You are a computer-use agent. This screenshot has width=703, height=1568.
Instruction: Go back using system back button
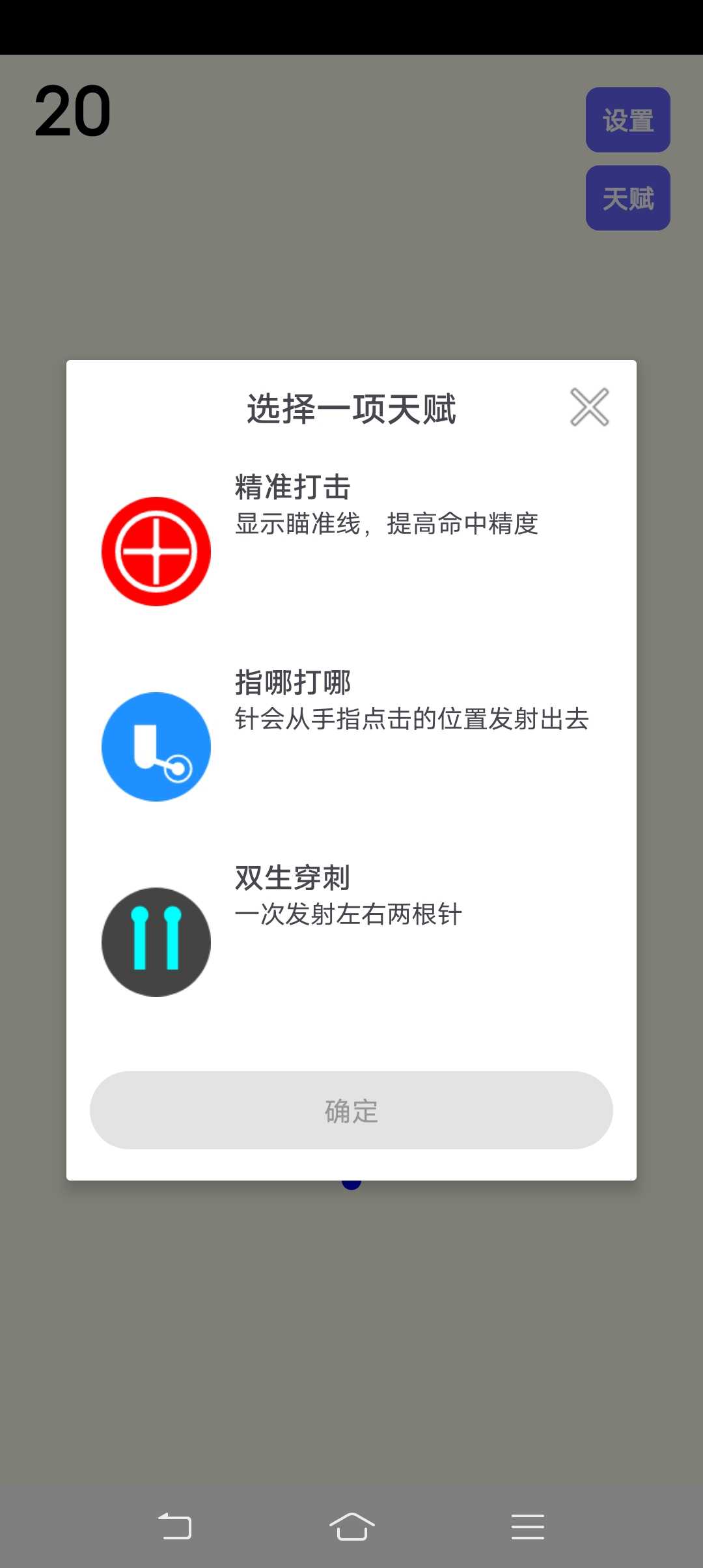point(175,1526)
